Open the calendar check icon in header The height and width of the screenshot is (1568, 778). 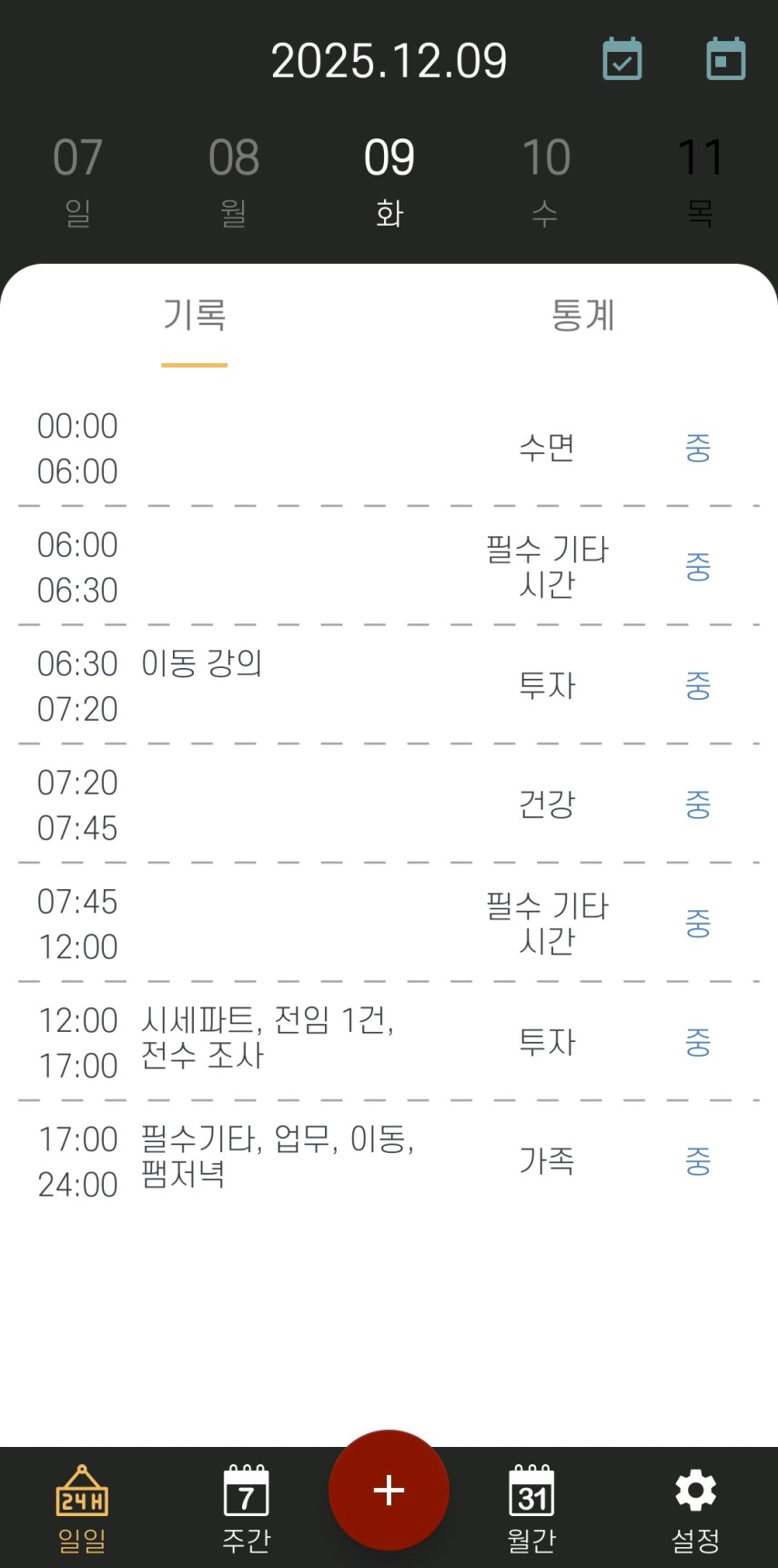pos(622,60)
